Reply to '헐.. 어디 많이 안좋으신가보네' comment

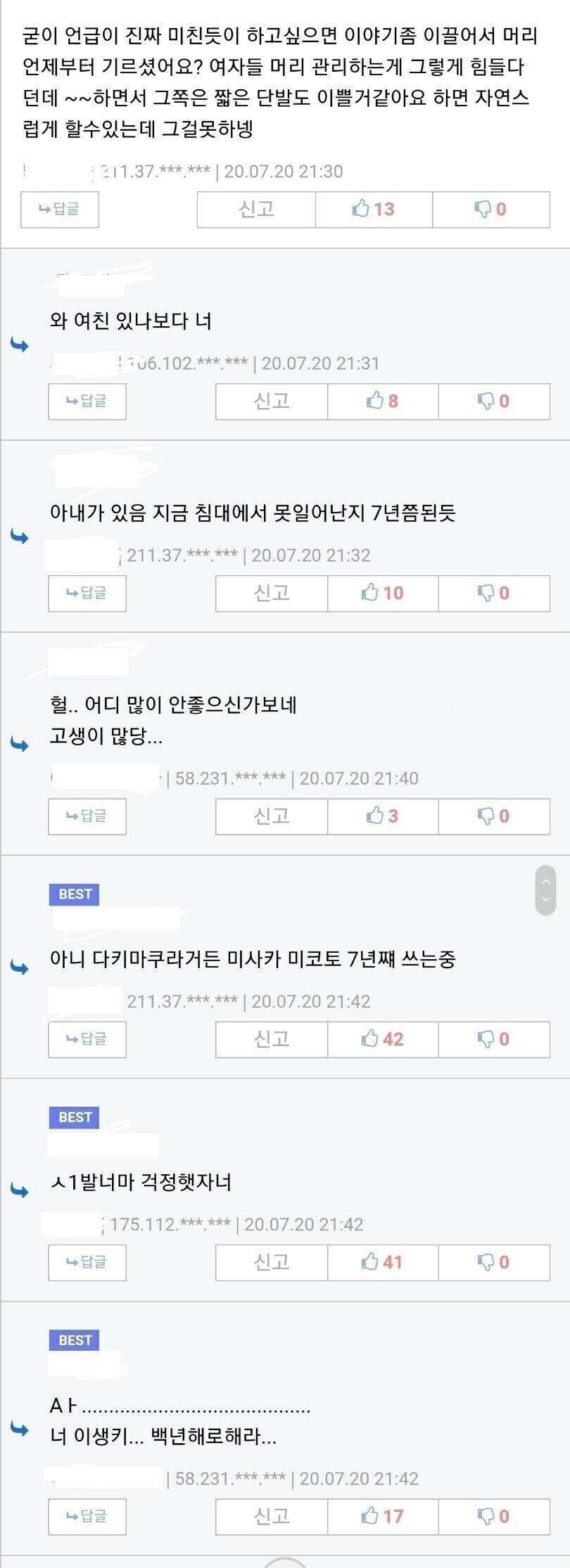coord(87,816)
